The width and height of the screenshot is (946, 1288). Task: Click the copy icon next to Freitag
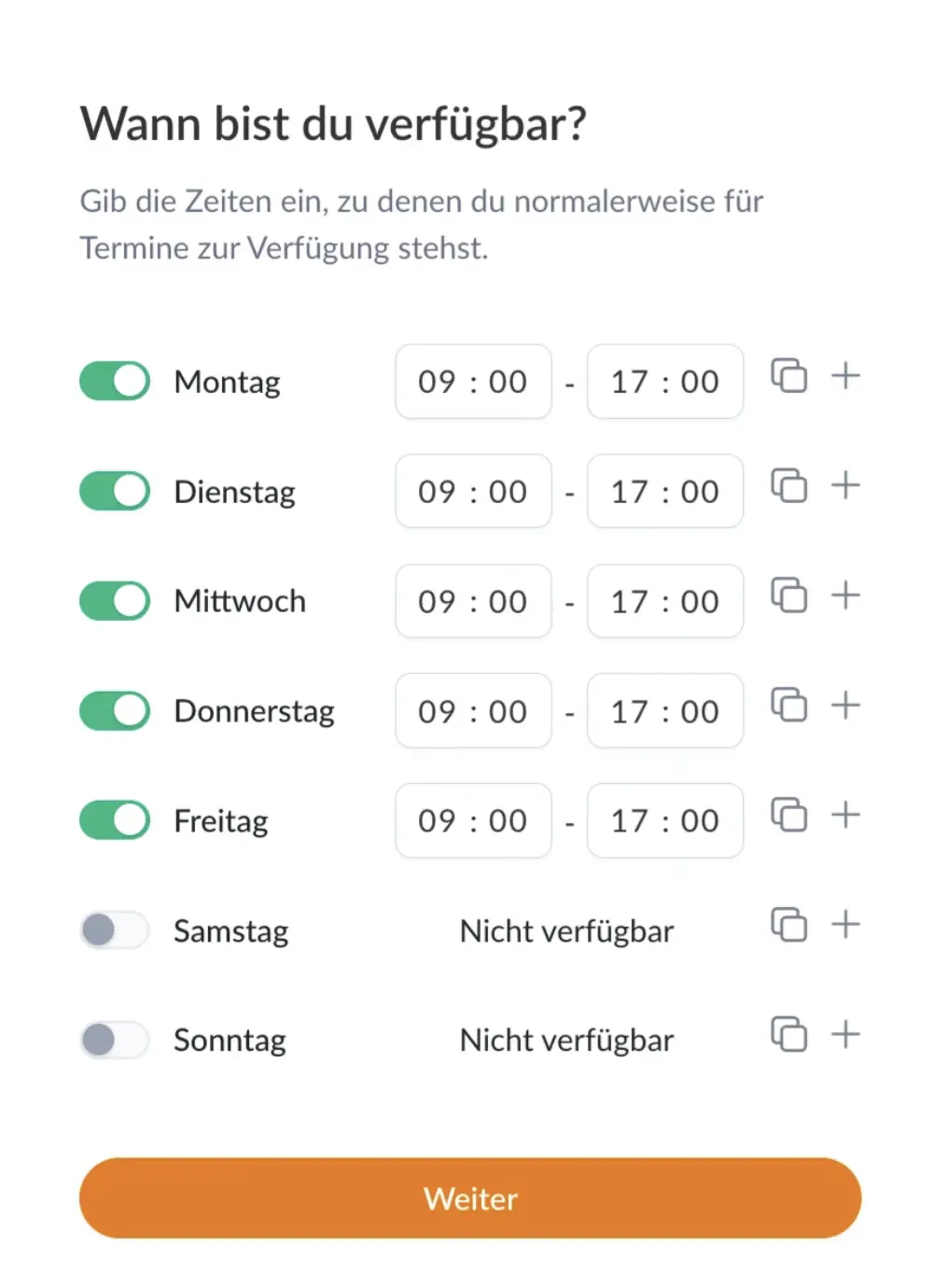coord(788,815)
